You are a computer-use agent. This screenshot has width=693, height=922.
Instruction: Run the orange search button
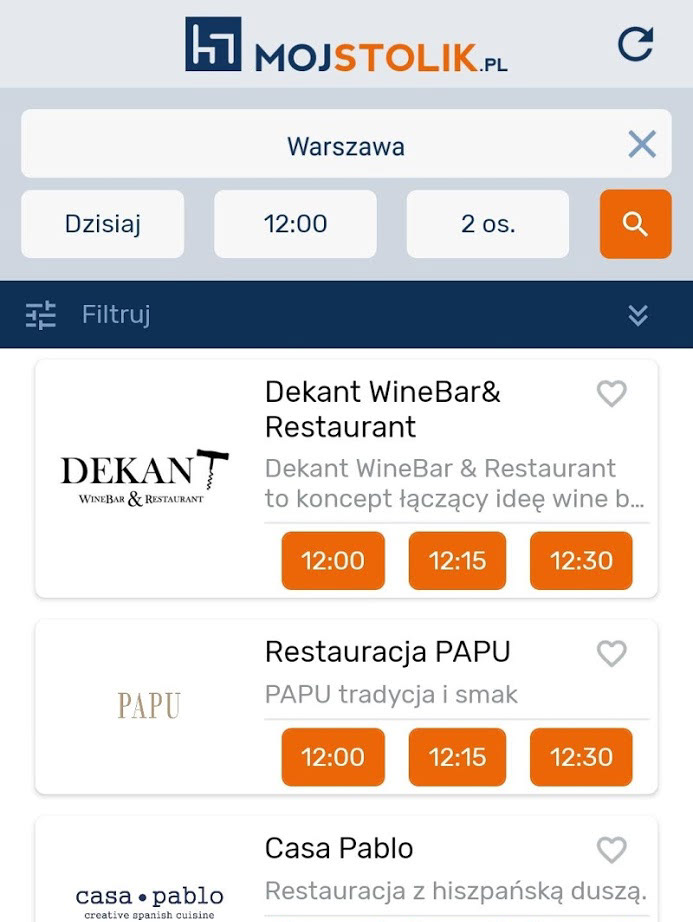click(x=635, y=224)
